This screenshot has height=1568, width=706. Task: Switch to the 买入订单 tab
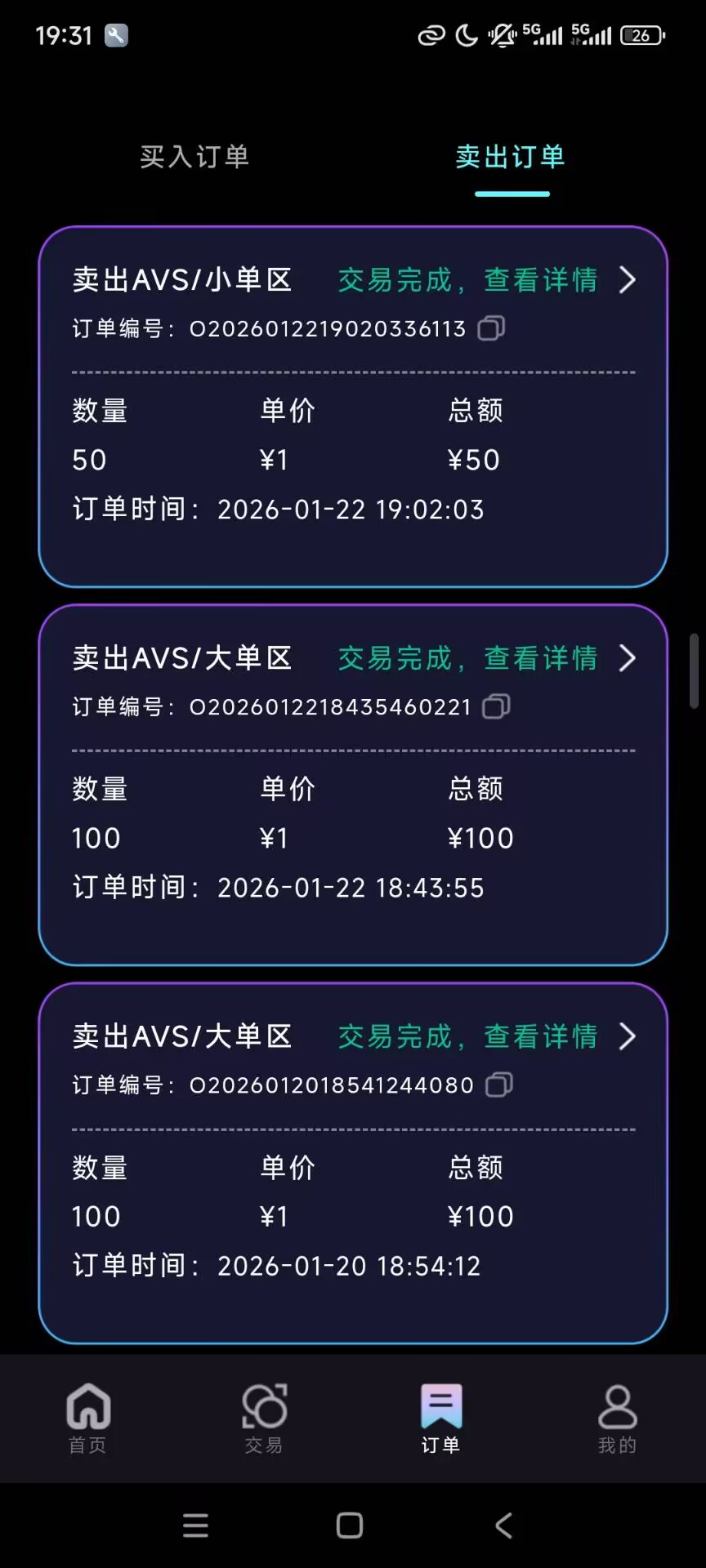(196, 157)
